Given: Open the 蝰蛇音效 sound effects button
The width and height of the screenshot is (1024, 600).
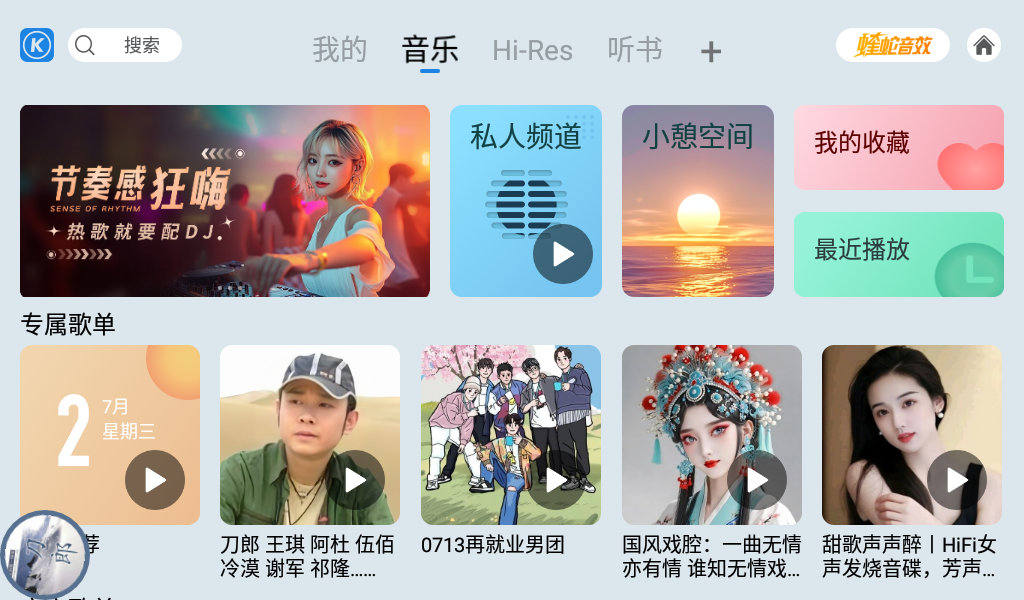Looking at the screenshot, I should [892, 45].
